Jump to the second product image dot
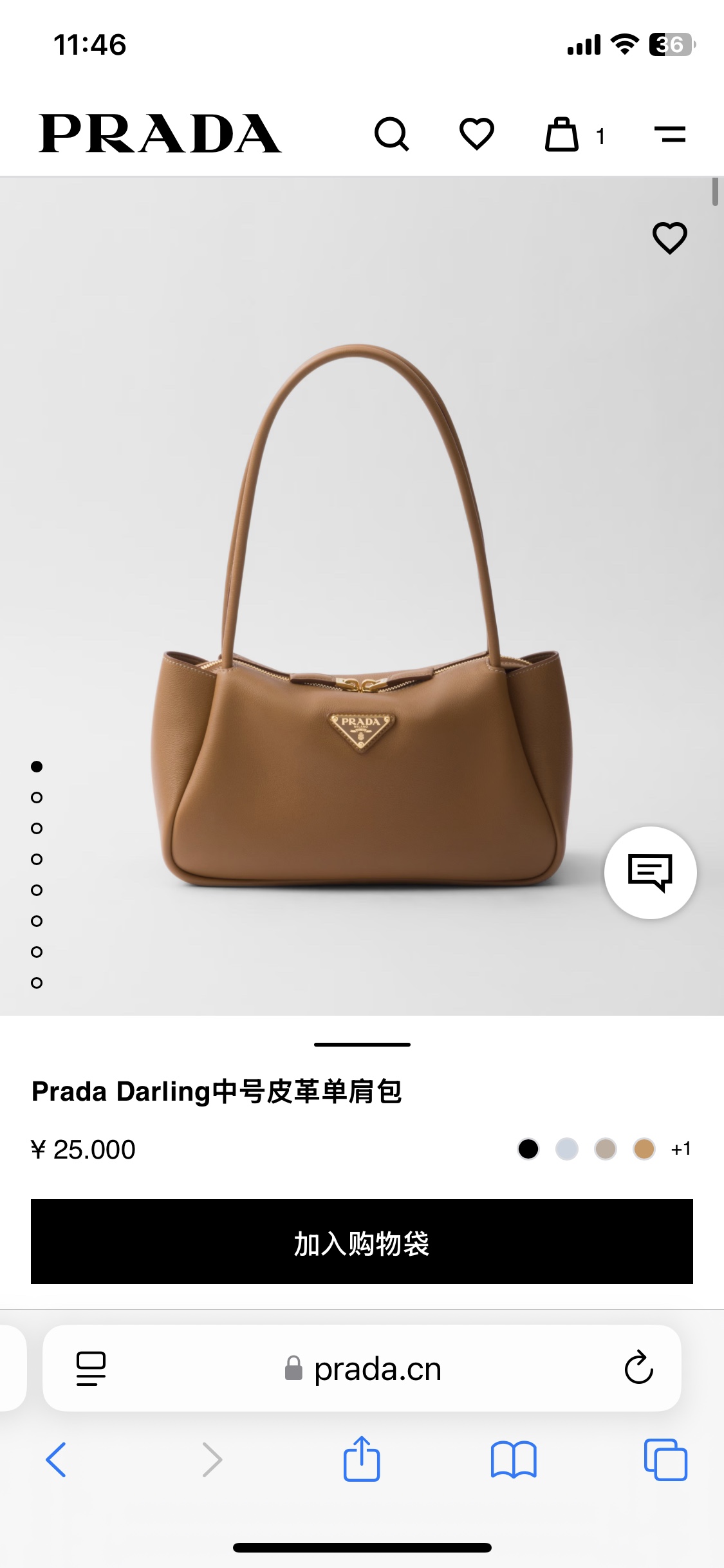Screen dimensions: 724x1568 (37, 798)
